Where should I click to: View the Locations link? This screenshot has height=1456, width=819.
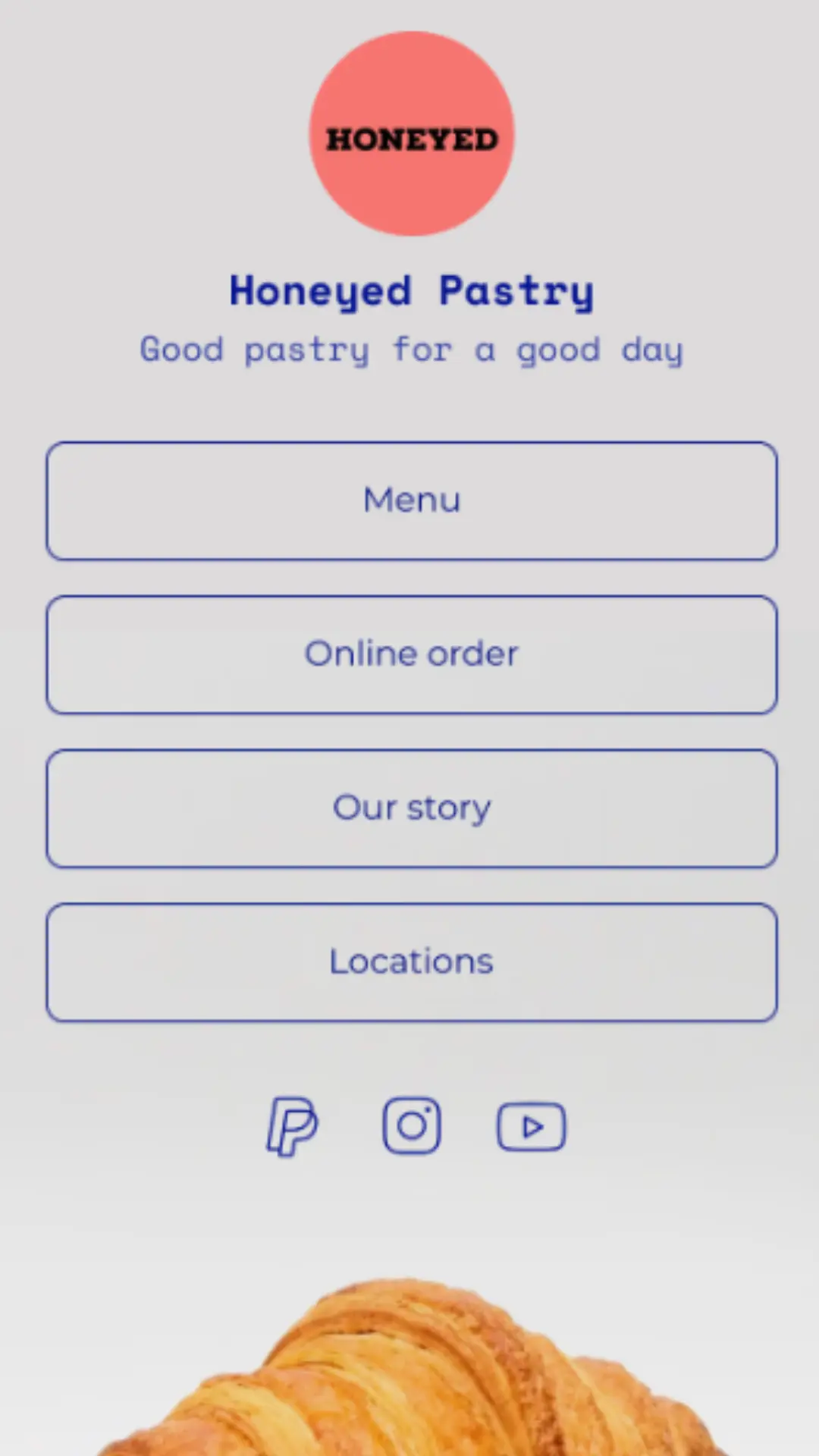coord(411,962)
